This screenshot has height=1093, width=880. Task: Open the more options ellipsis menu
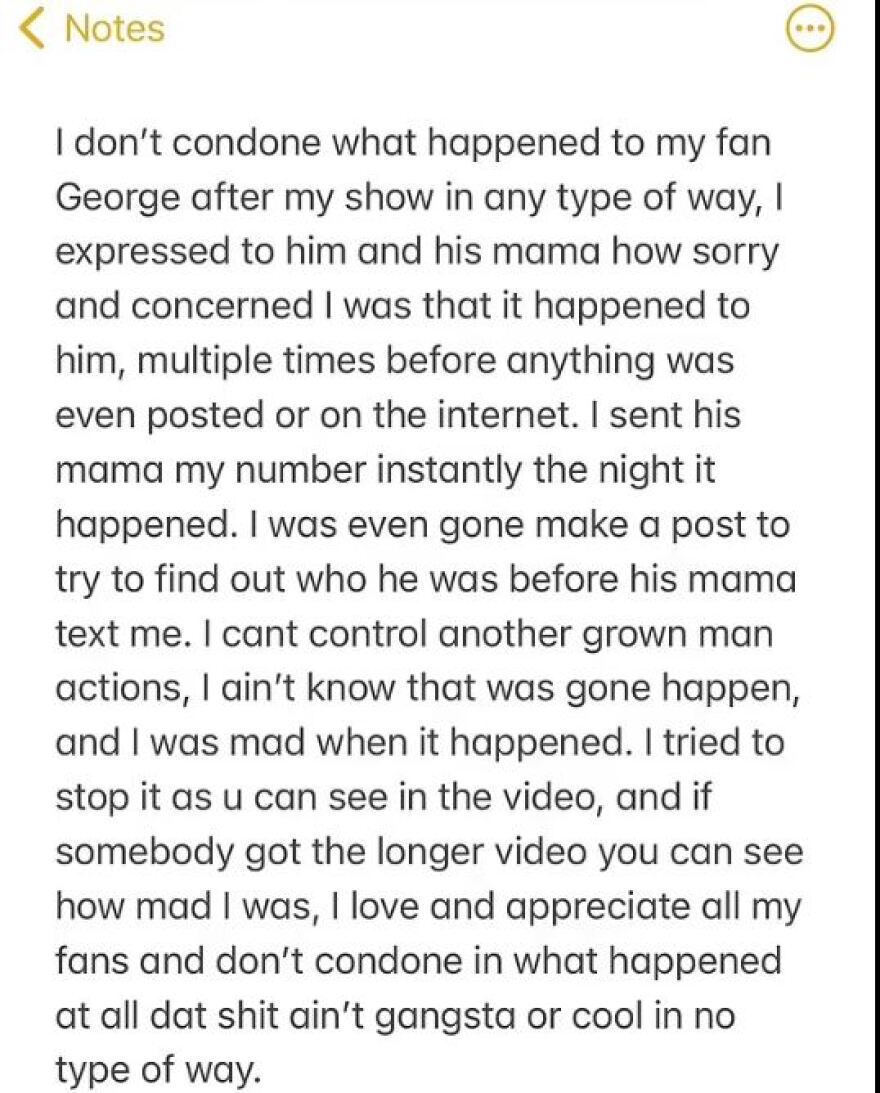810,31
